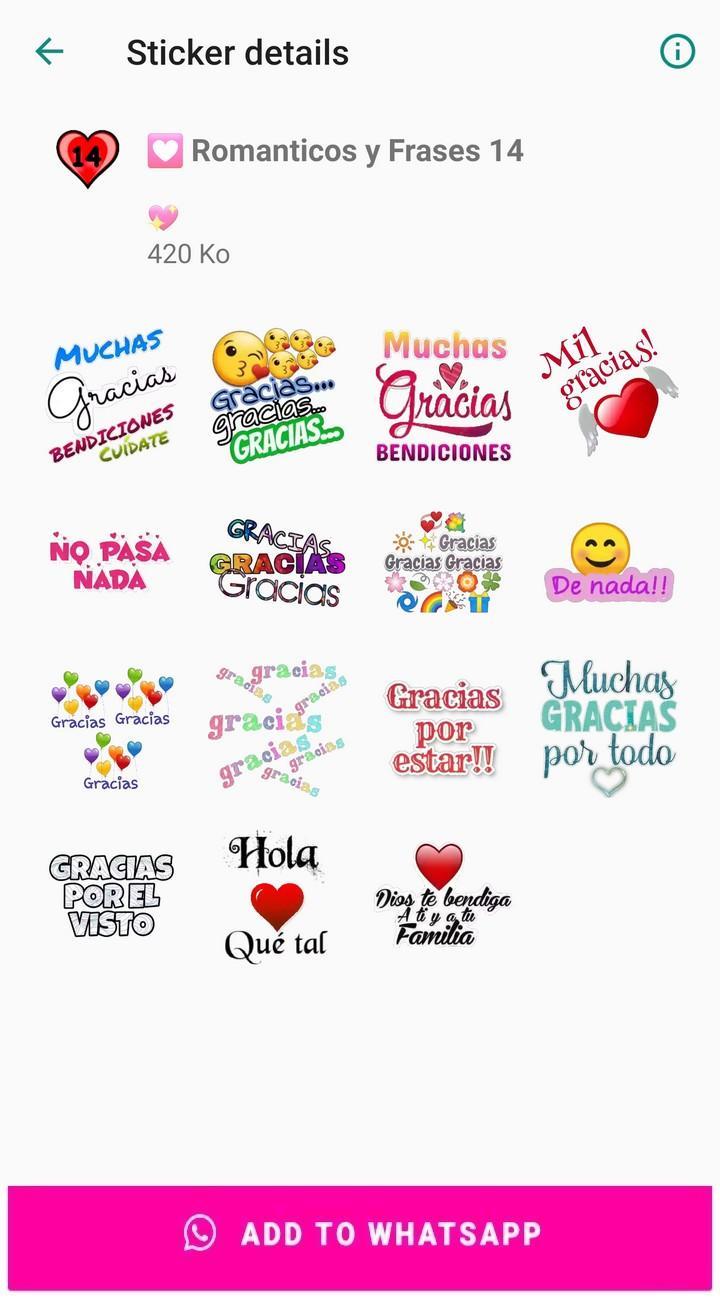The width and height of the screenshot is (720, 1300).
Task: Preview the pastel scattered 'gracias' sticker
Action: [x=276, y=729]
